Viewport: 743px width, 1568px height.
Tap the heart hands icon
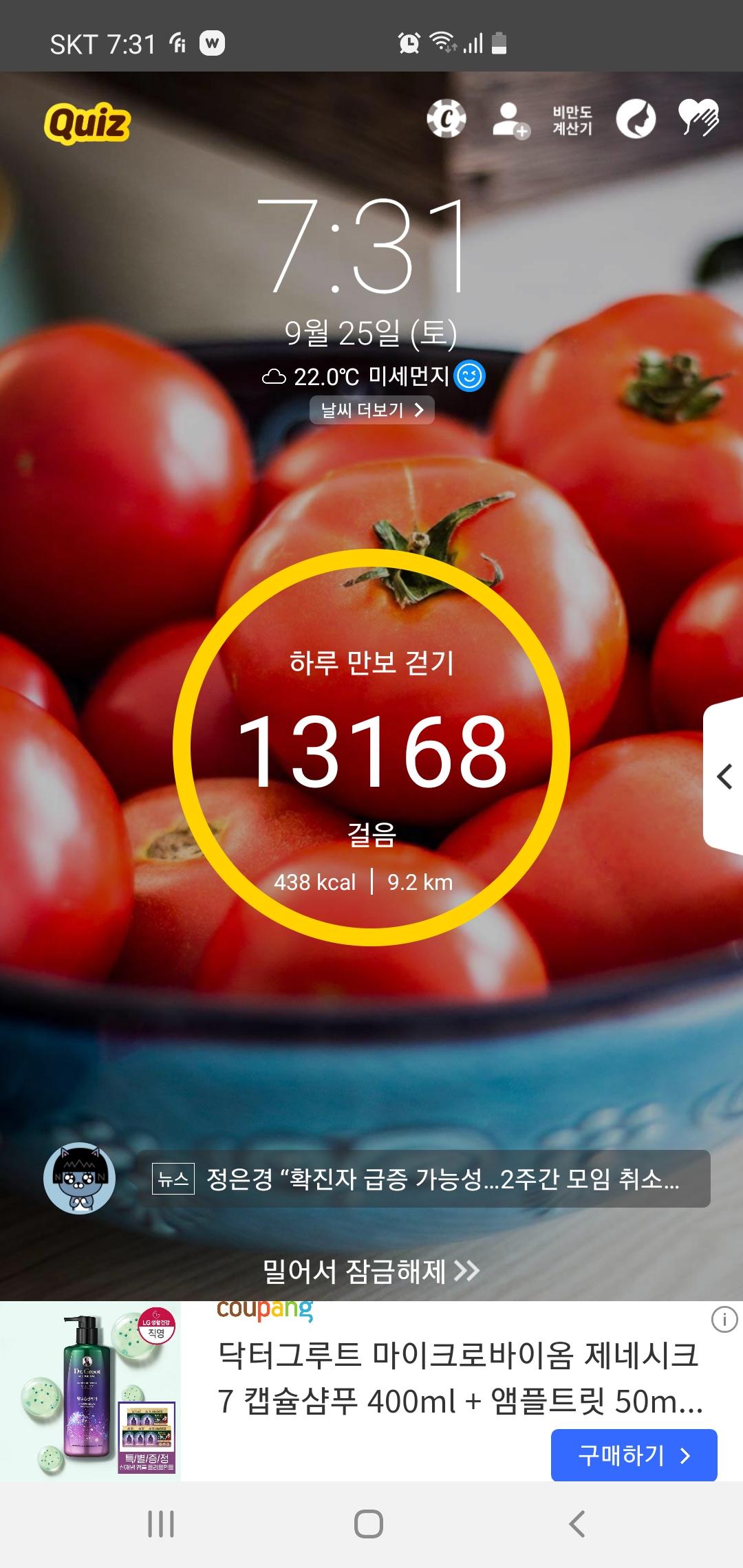pos(698,118)
